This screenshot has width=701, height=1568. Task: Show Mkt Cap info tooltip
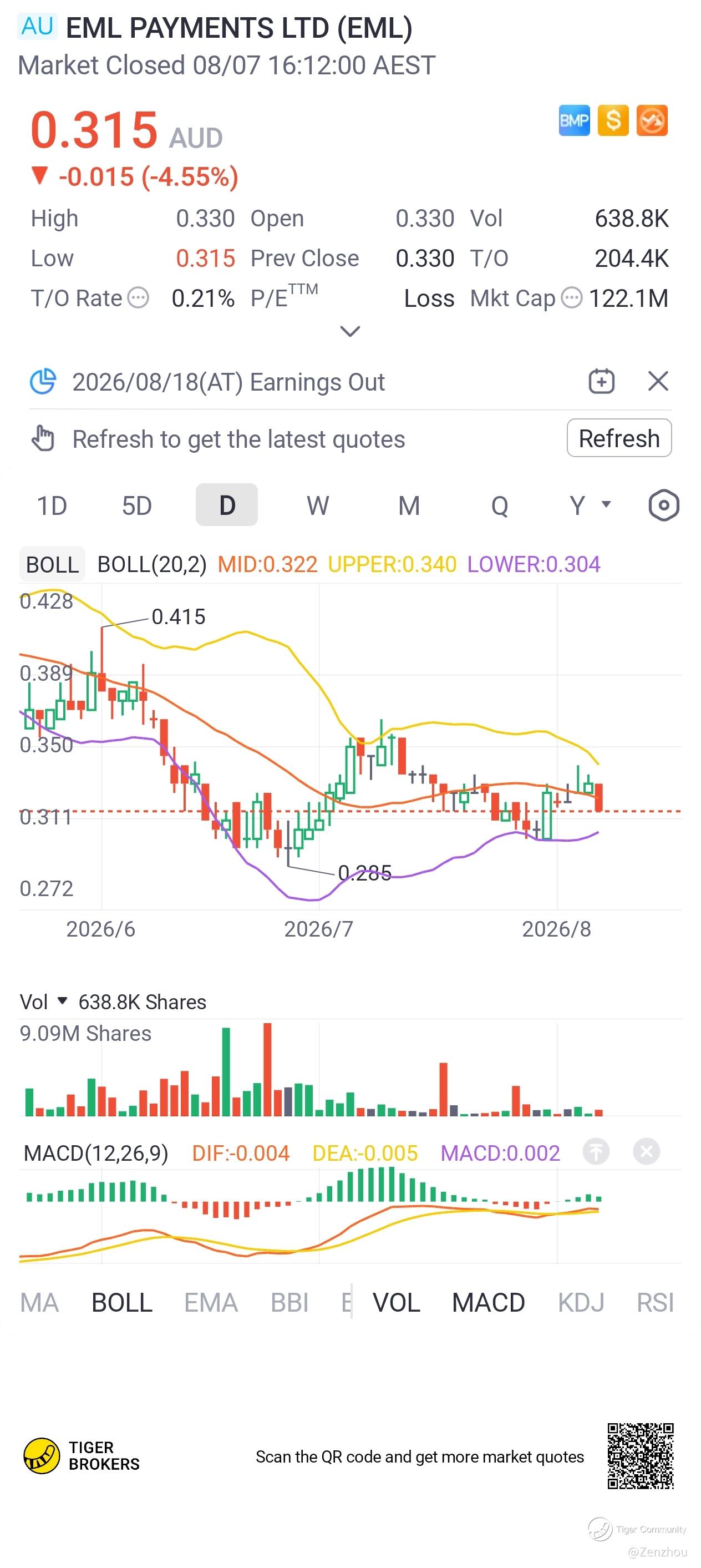click(571, 299)
